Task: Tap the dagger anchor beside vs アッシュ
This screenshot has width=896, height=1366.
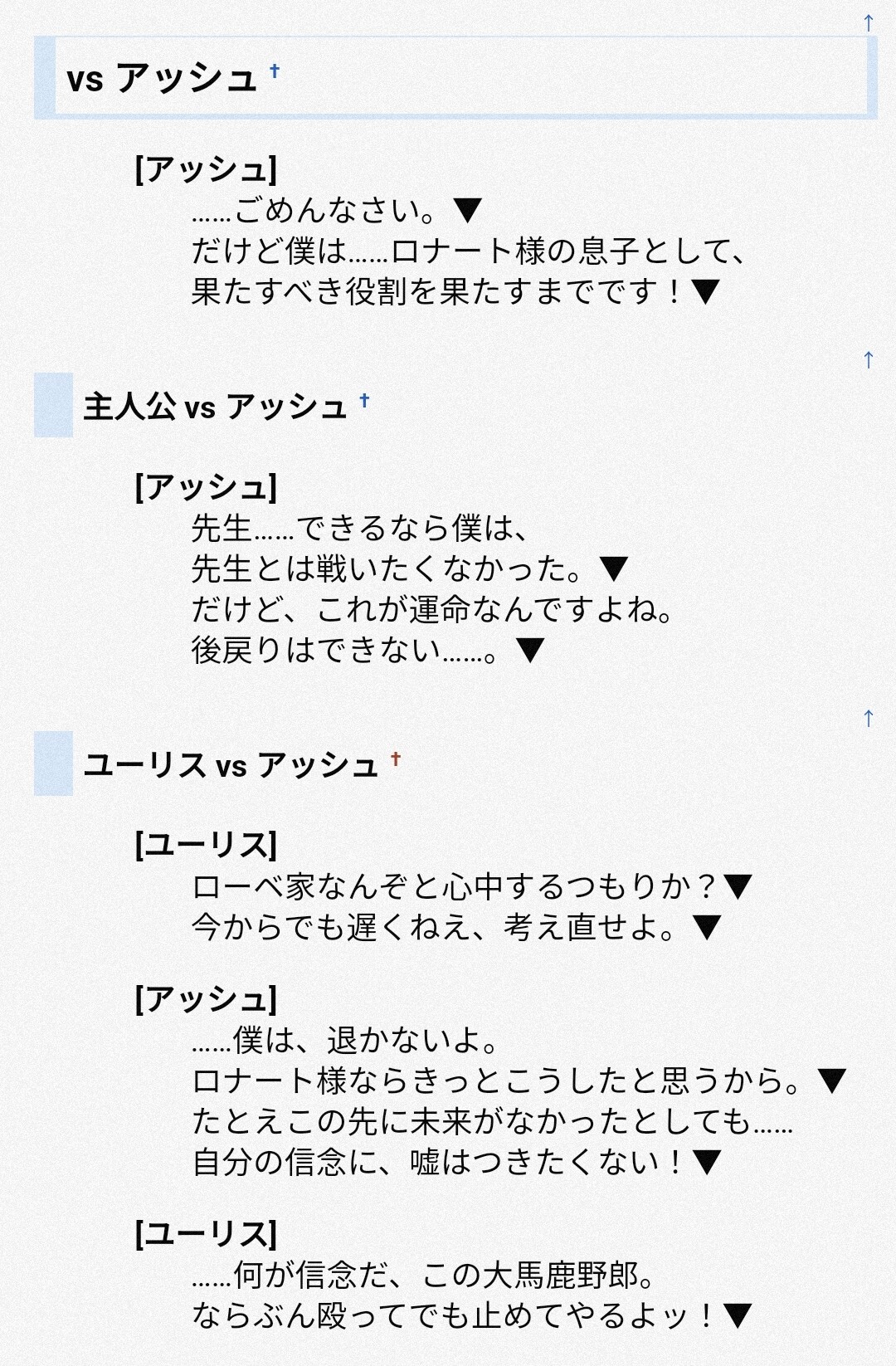Action: click(x=275, y=72)
